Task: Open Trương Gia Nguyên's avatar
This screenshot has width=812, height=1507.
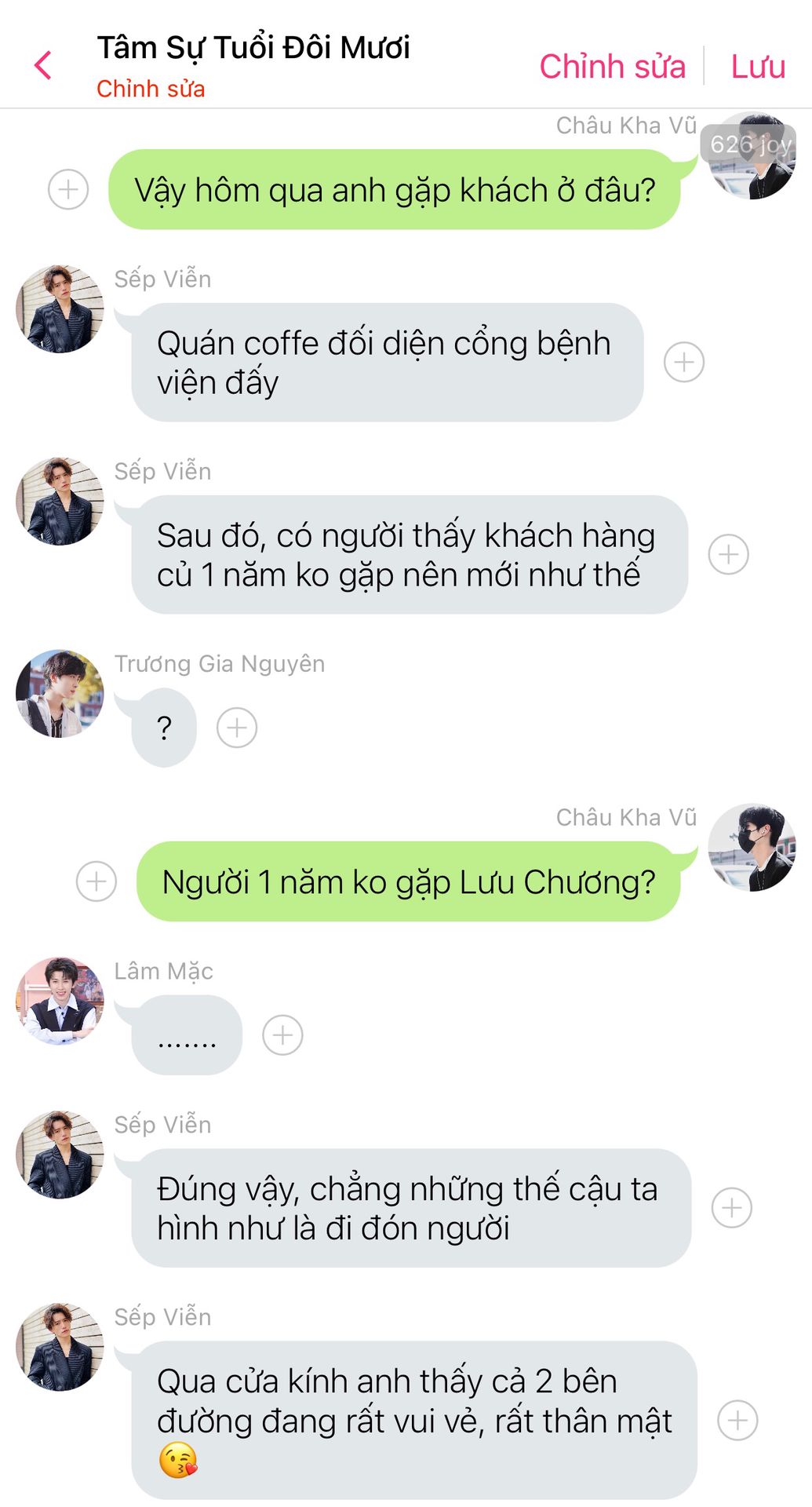Action: [60, 693]
